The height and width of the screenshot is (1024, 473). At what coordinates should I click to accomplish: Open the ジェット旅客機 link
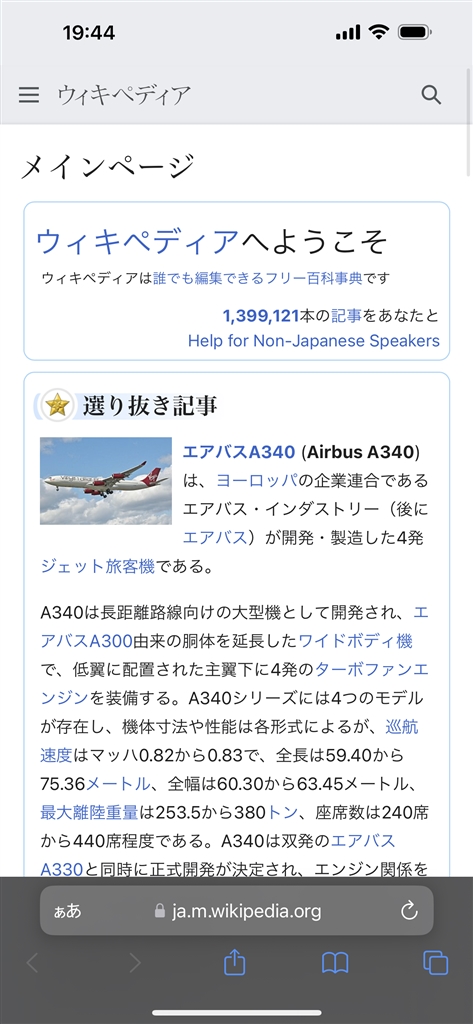point(97,566)
